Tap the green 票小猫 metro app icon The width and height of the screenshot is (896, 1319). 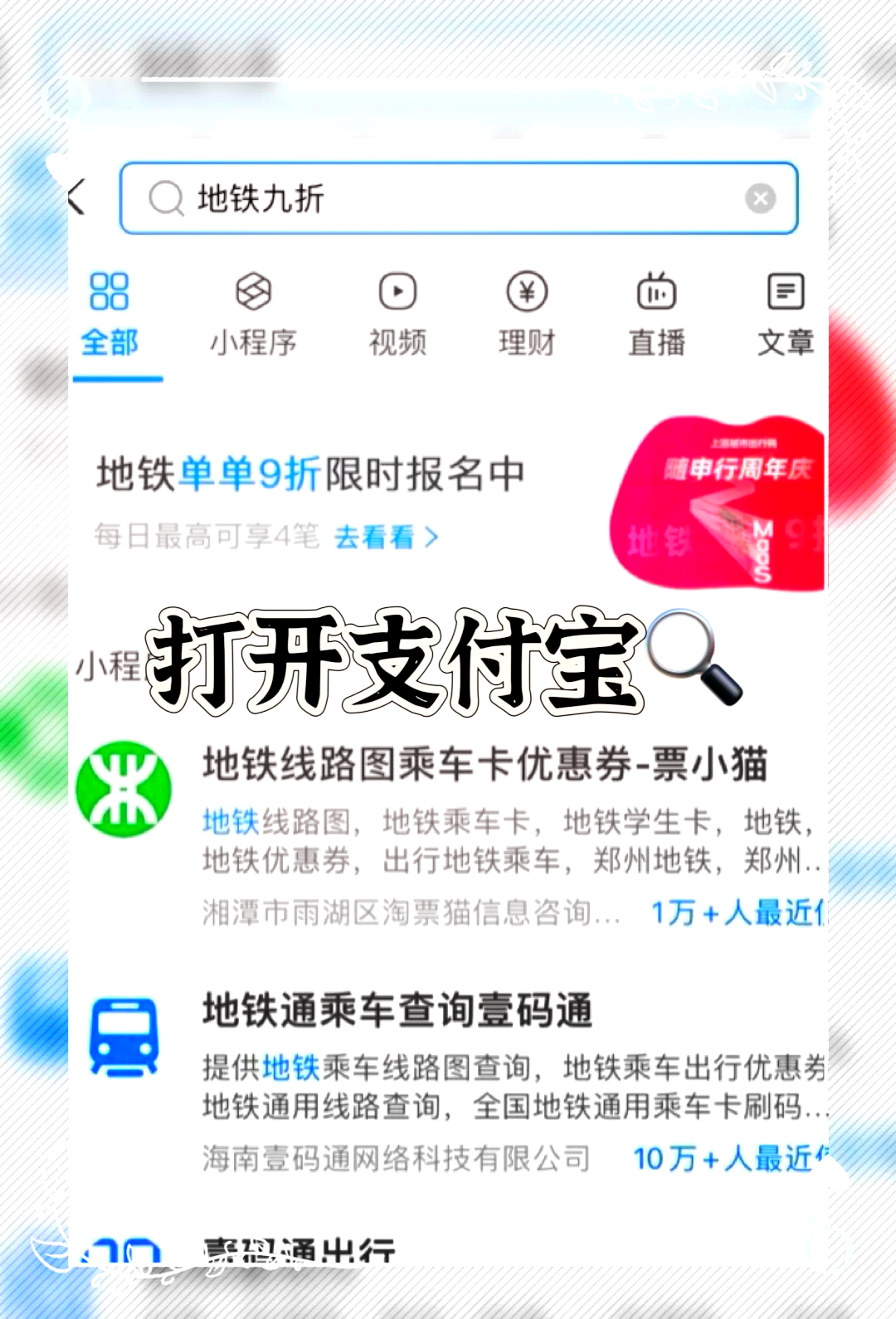pos(124,788)
